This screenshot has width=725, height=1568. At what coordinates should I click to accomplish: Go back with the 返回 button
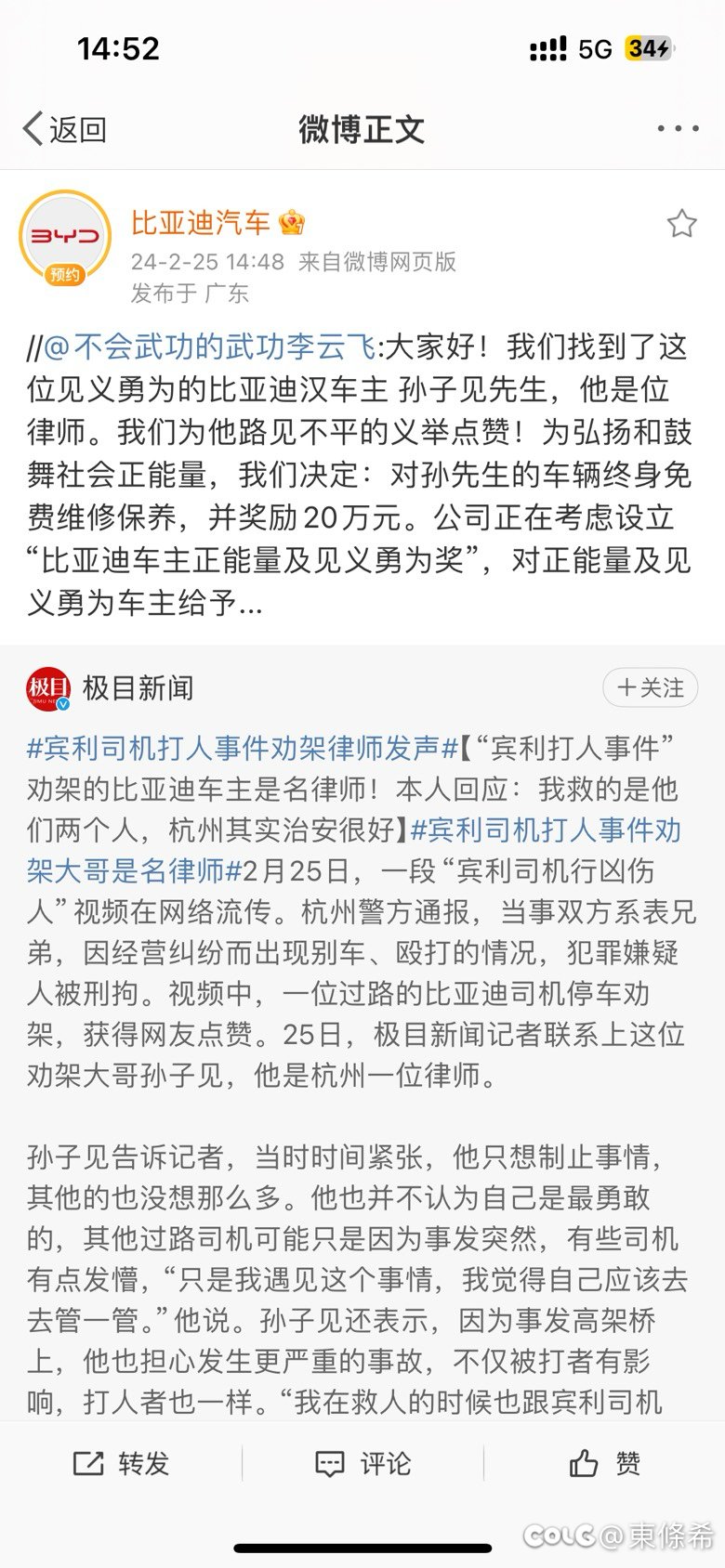tap(65, 129)
